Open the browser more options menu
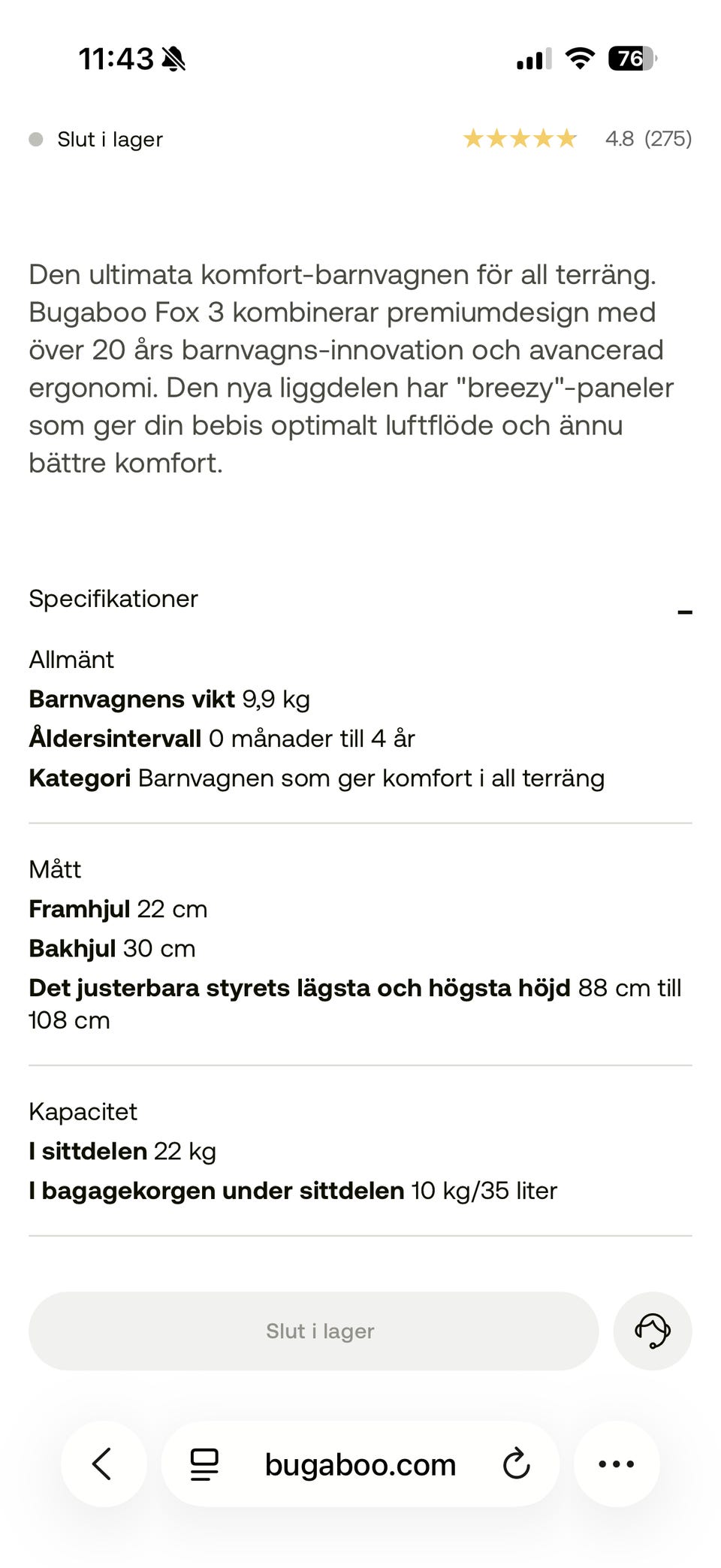The image size is (721, 1568). (x=617, y=1464)
